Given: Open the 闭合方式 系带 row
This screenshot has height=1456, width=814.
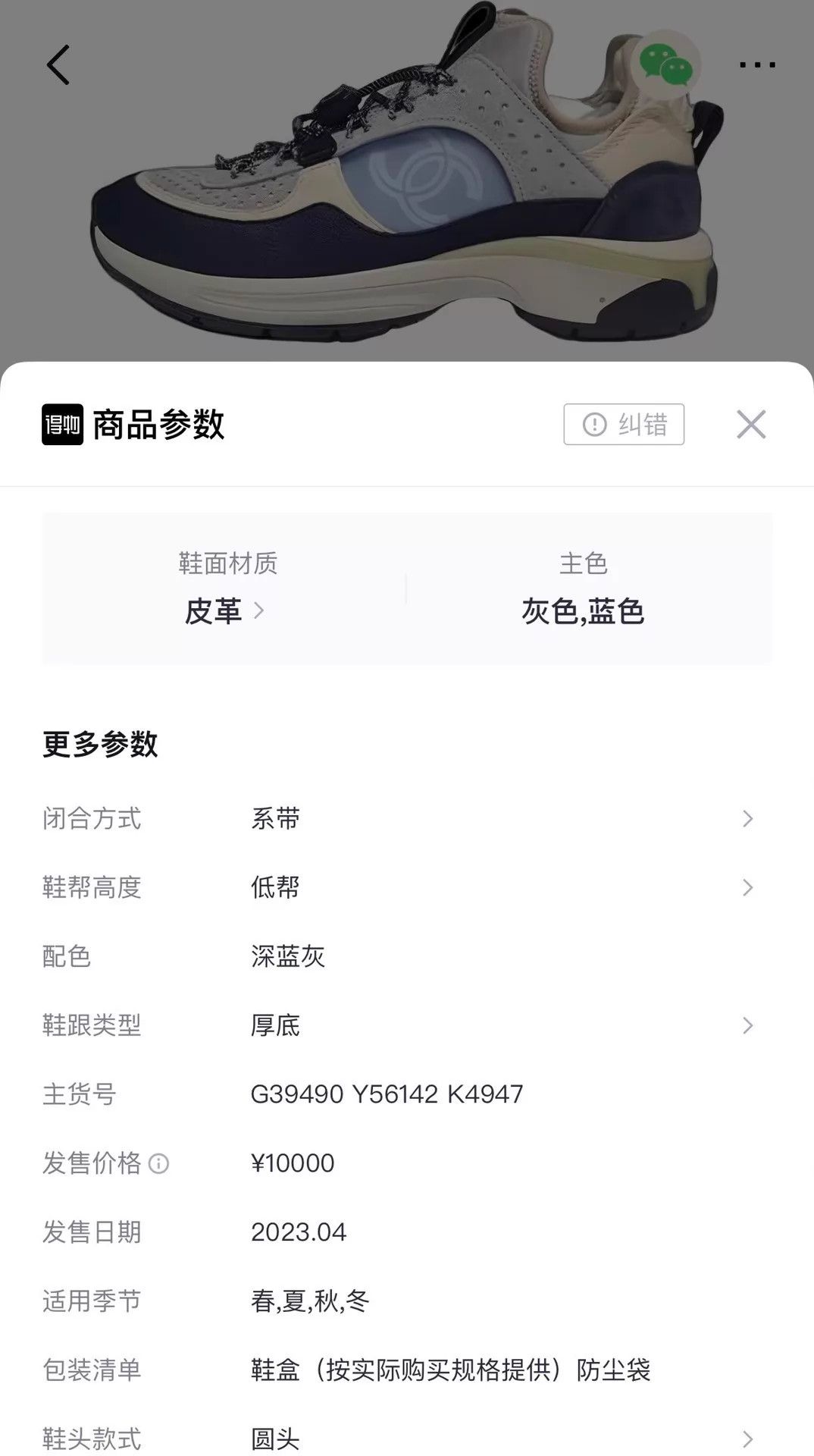Looking at the screenshot, I should click(407, 819).
